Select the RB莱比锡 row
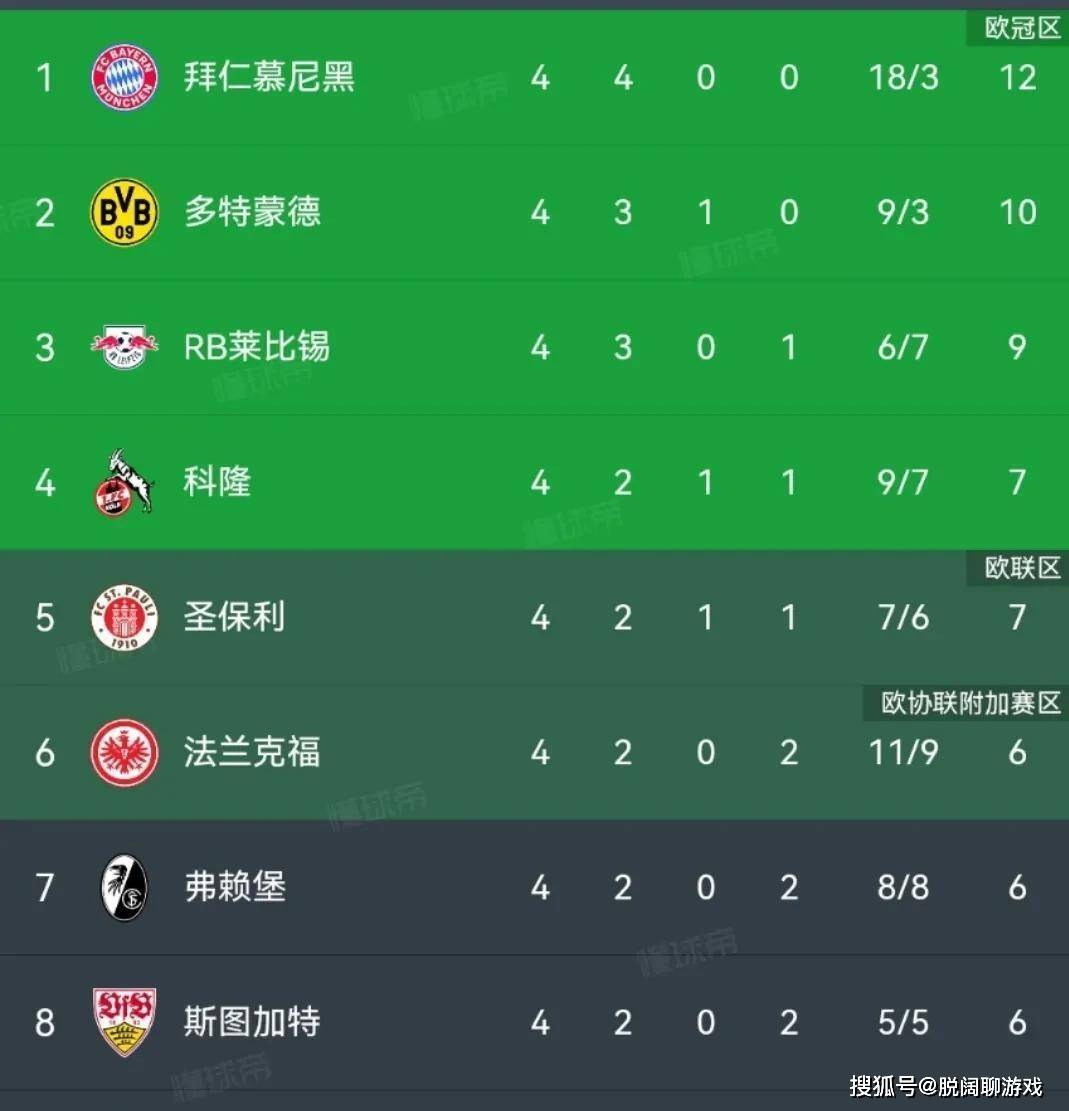 pos(256,347)
